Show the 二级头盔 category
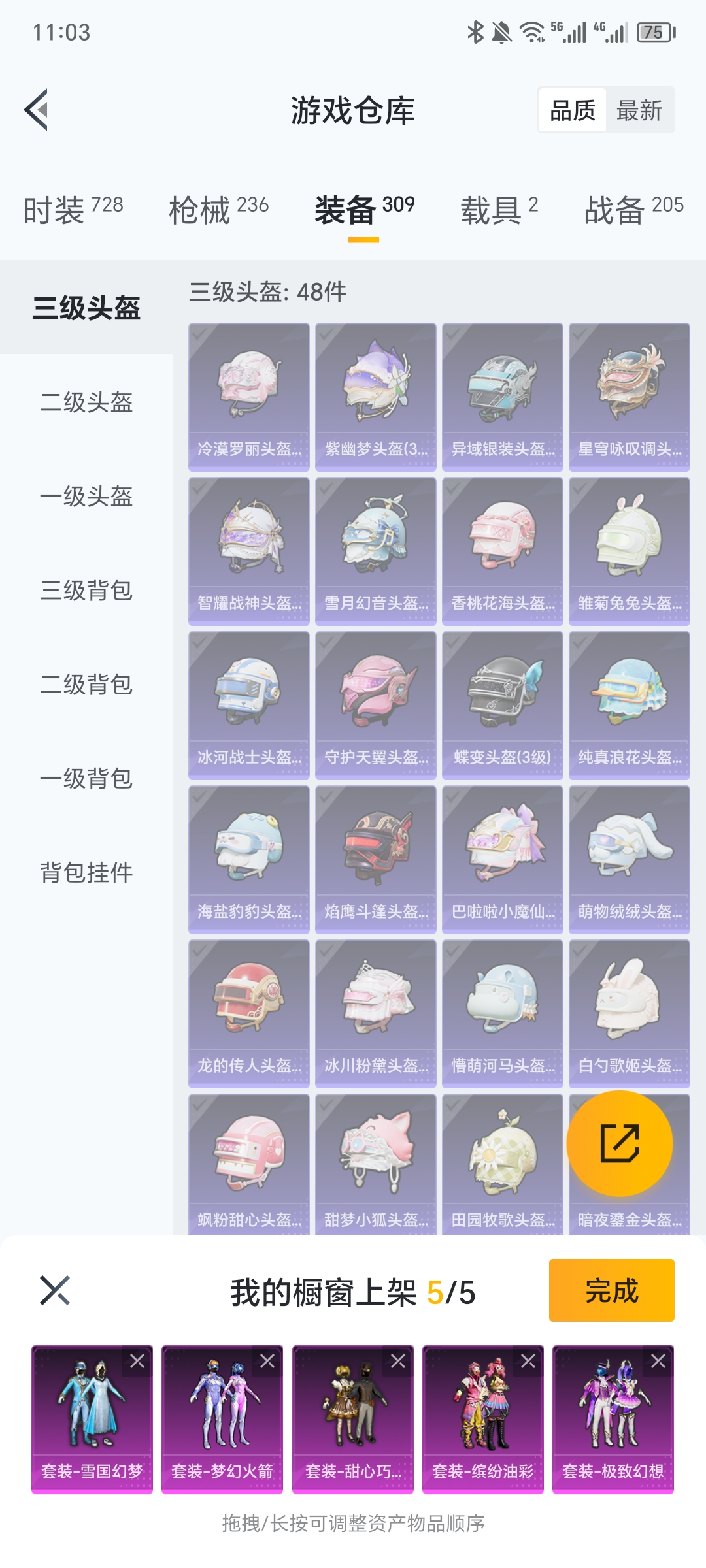 pyautogui.click(x=86, y=402)
